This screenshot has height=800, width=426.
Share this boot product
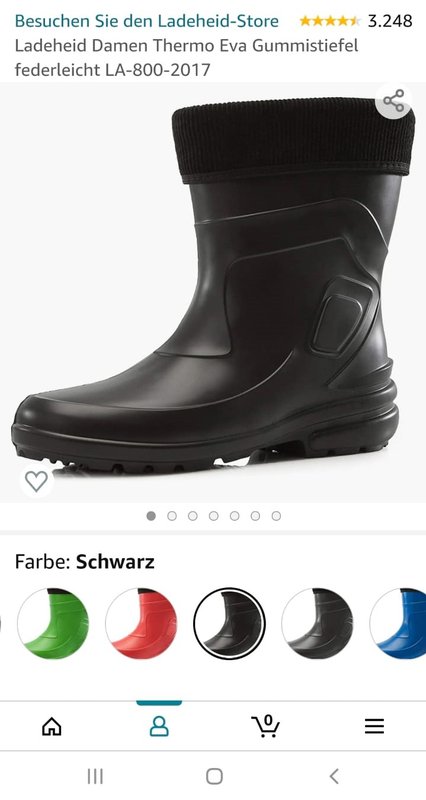(x=393, y=101)
